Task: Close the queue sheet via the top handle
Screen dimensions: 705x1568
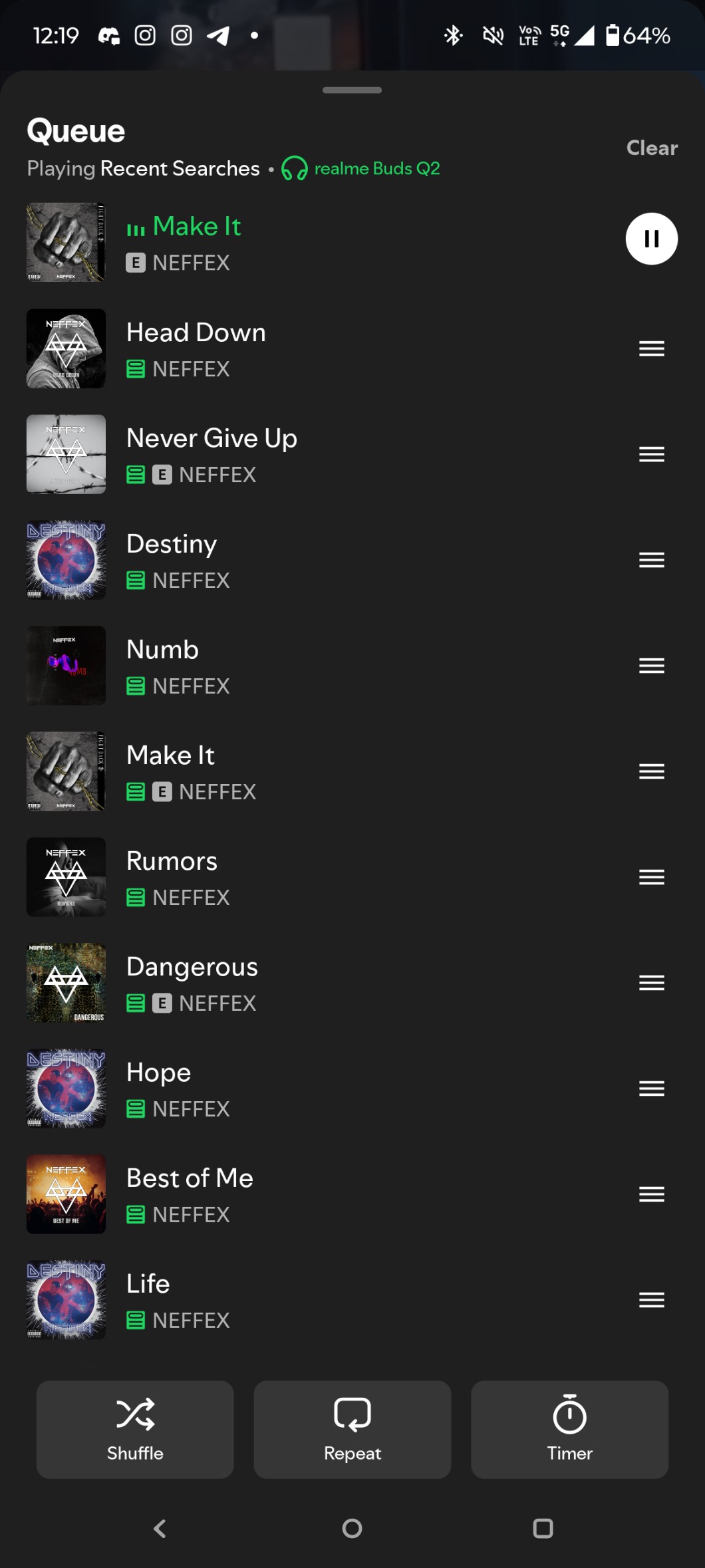Action: point(352,90)
